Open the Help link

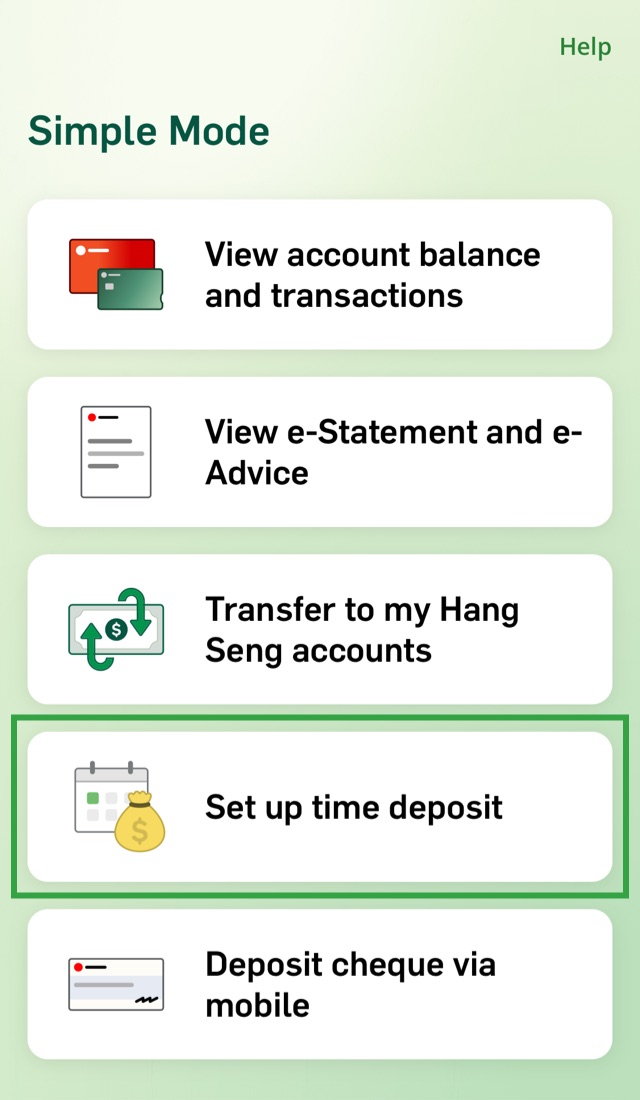click(x=585, y=47)
